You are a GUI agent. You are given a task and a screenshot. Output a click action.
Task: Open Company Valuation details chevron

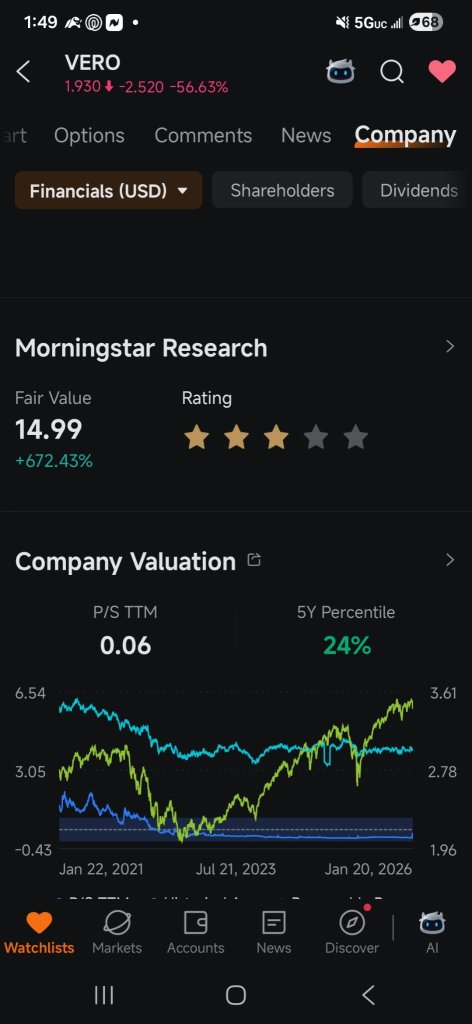[450, 560]
